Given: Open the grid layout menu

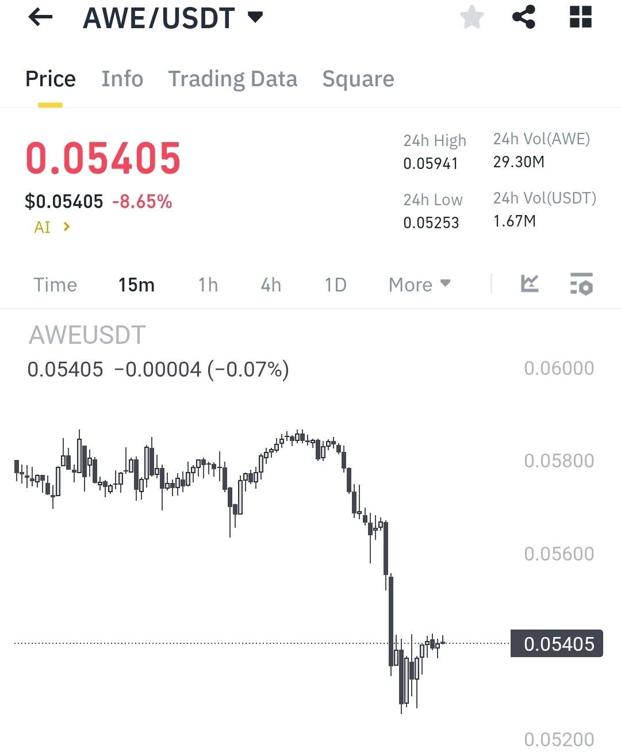Looking at the screenshot, I should click(x=580, y=17).
